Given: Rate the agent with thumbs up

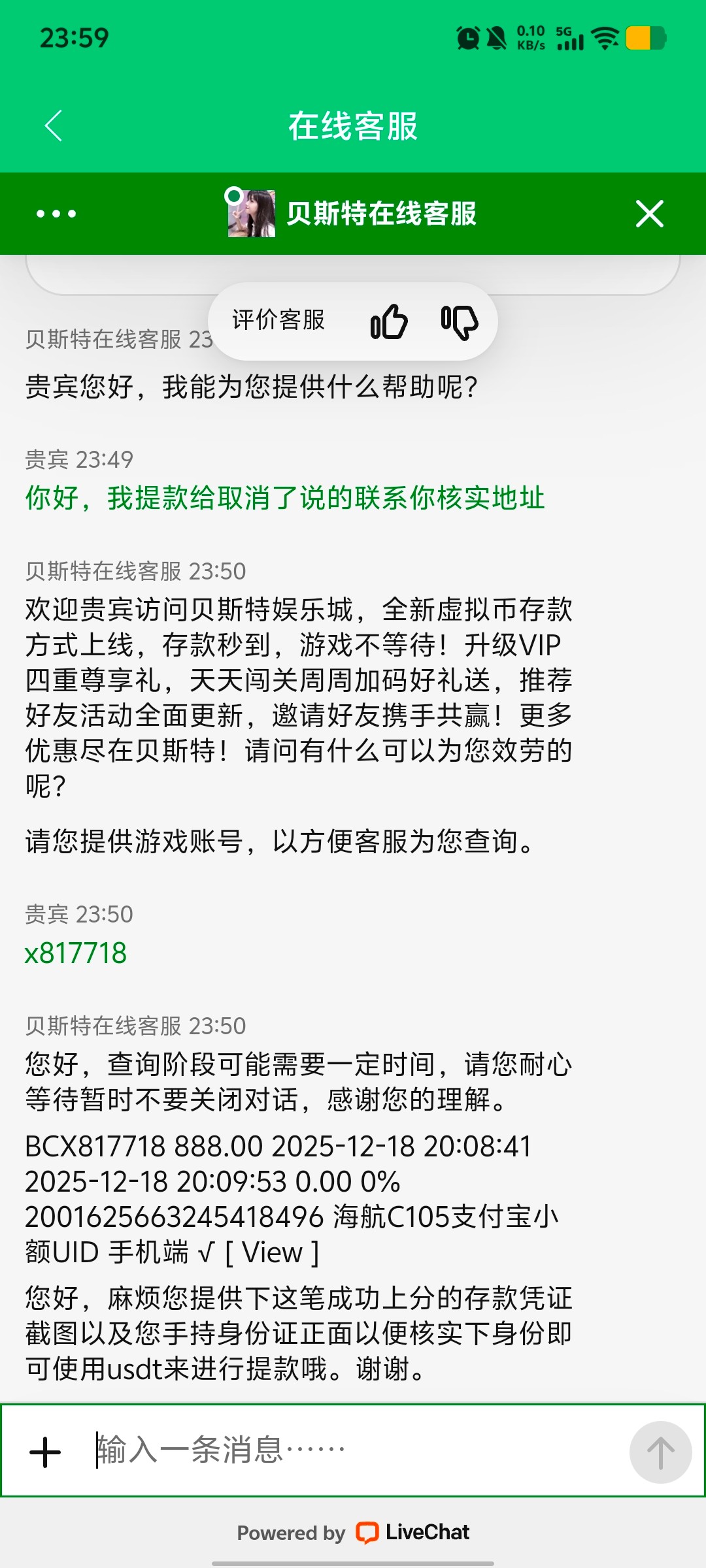Looking at the screenshot, I should [389, 321].
